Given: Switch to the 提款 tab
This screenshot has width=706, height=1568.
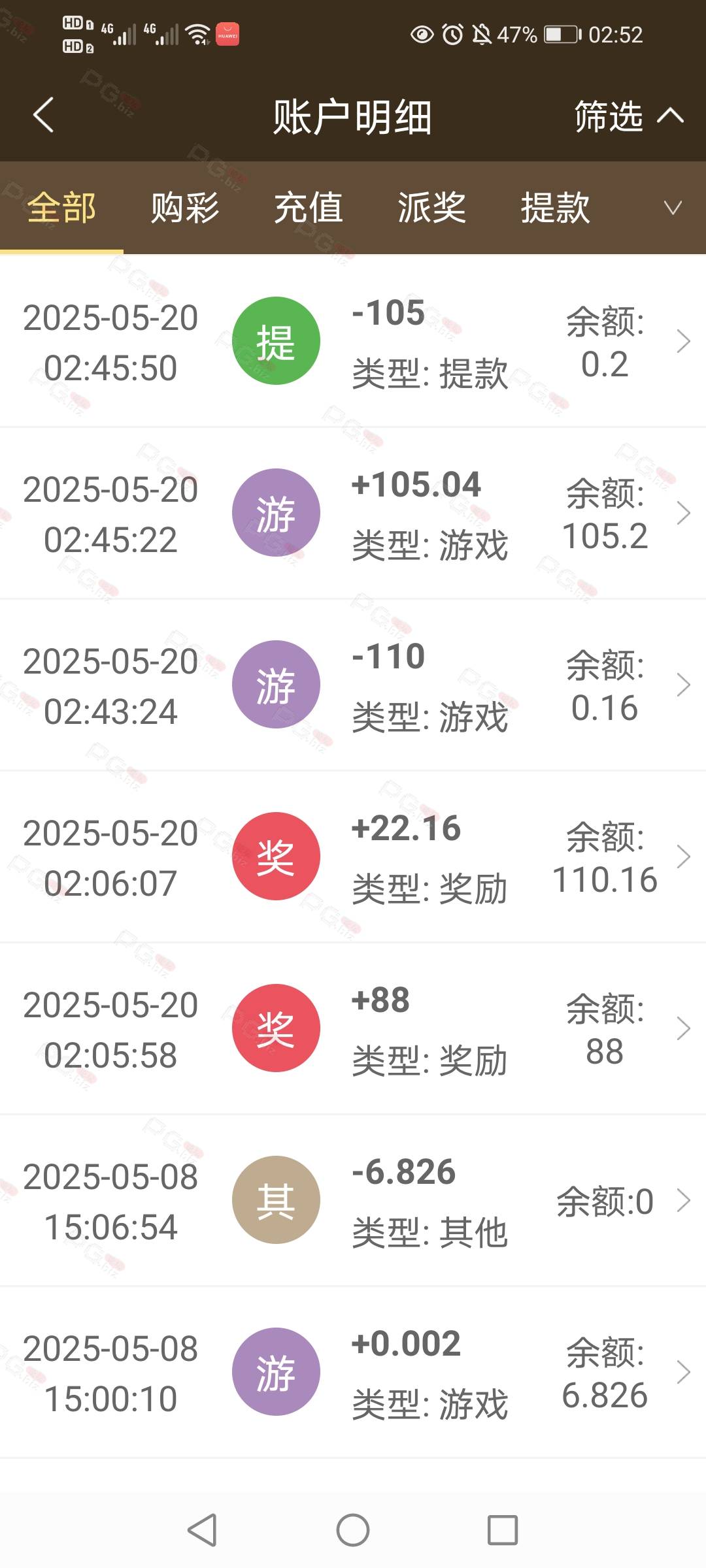Looking at the screenshot, I should tap(556, 208).
